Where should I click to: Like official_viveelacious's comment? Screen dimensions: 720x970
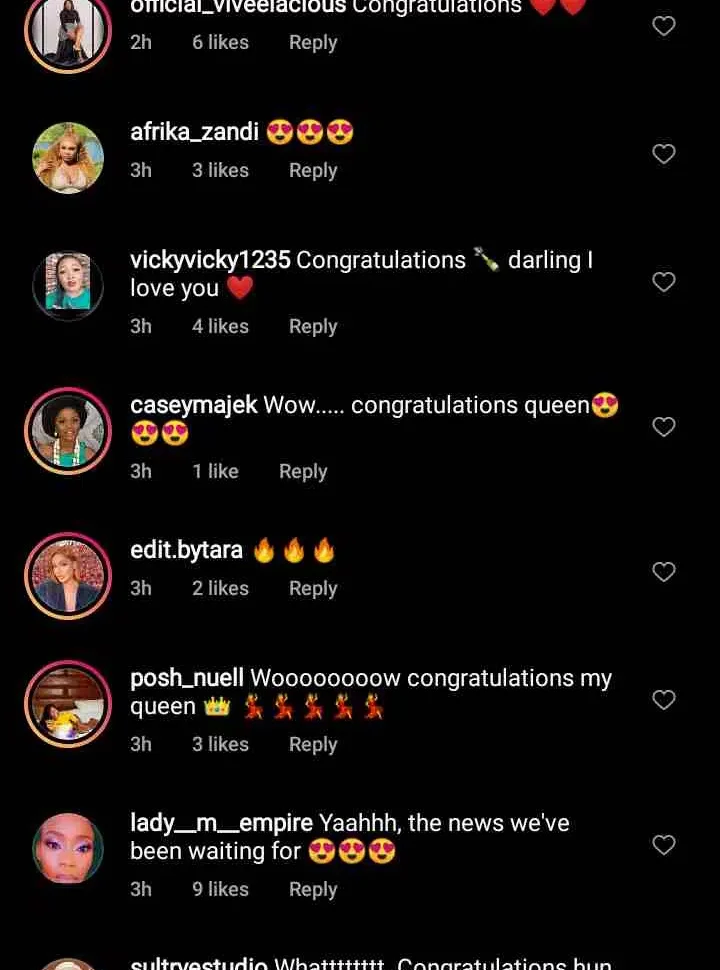point(664,26)
